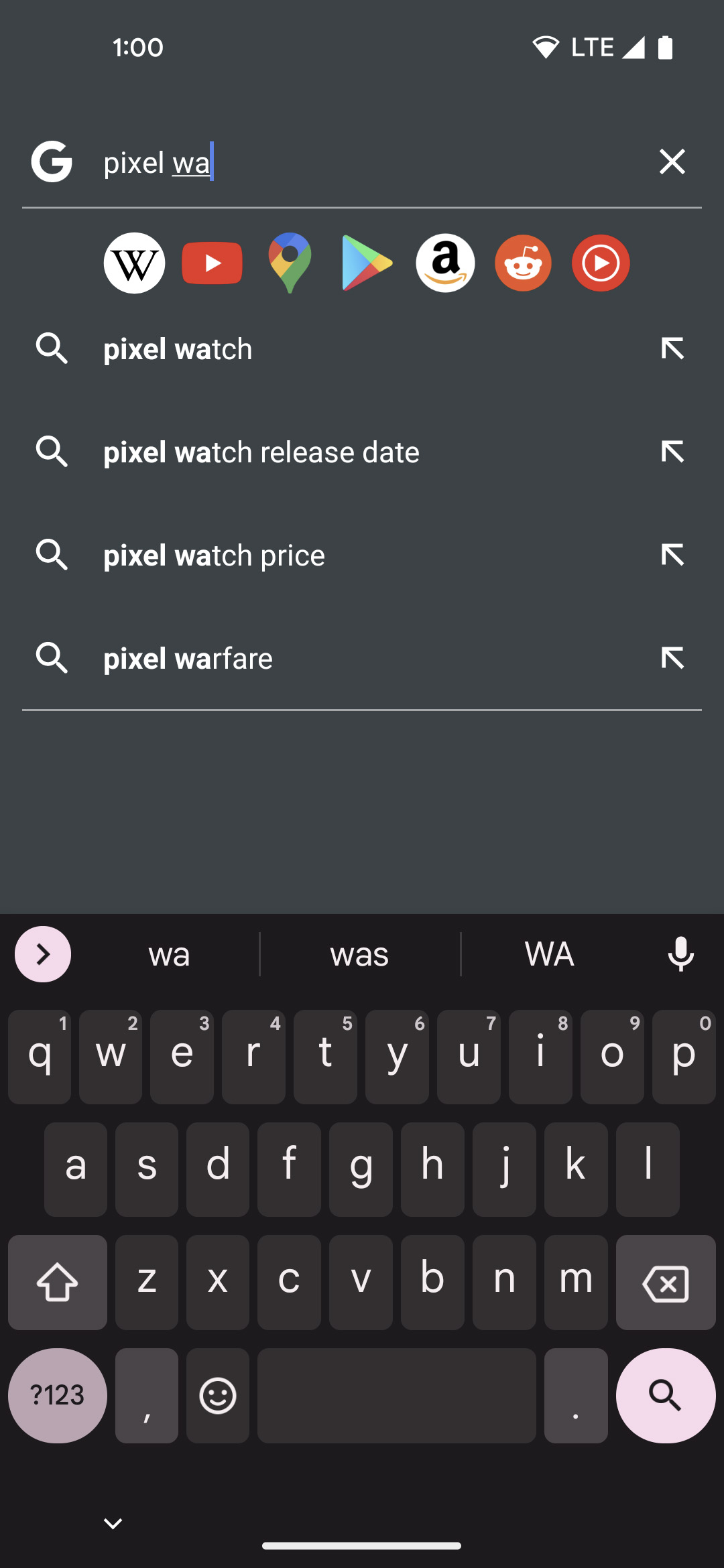This screenshot has height=1568, width=724.
Task: Search in Play Store shortcut
Action: tap(367, 263)
